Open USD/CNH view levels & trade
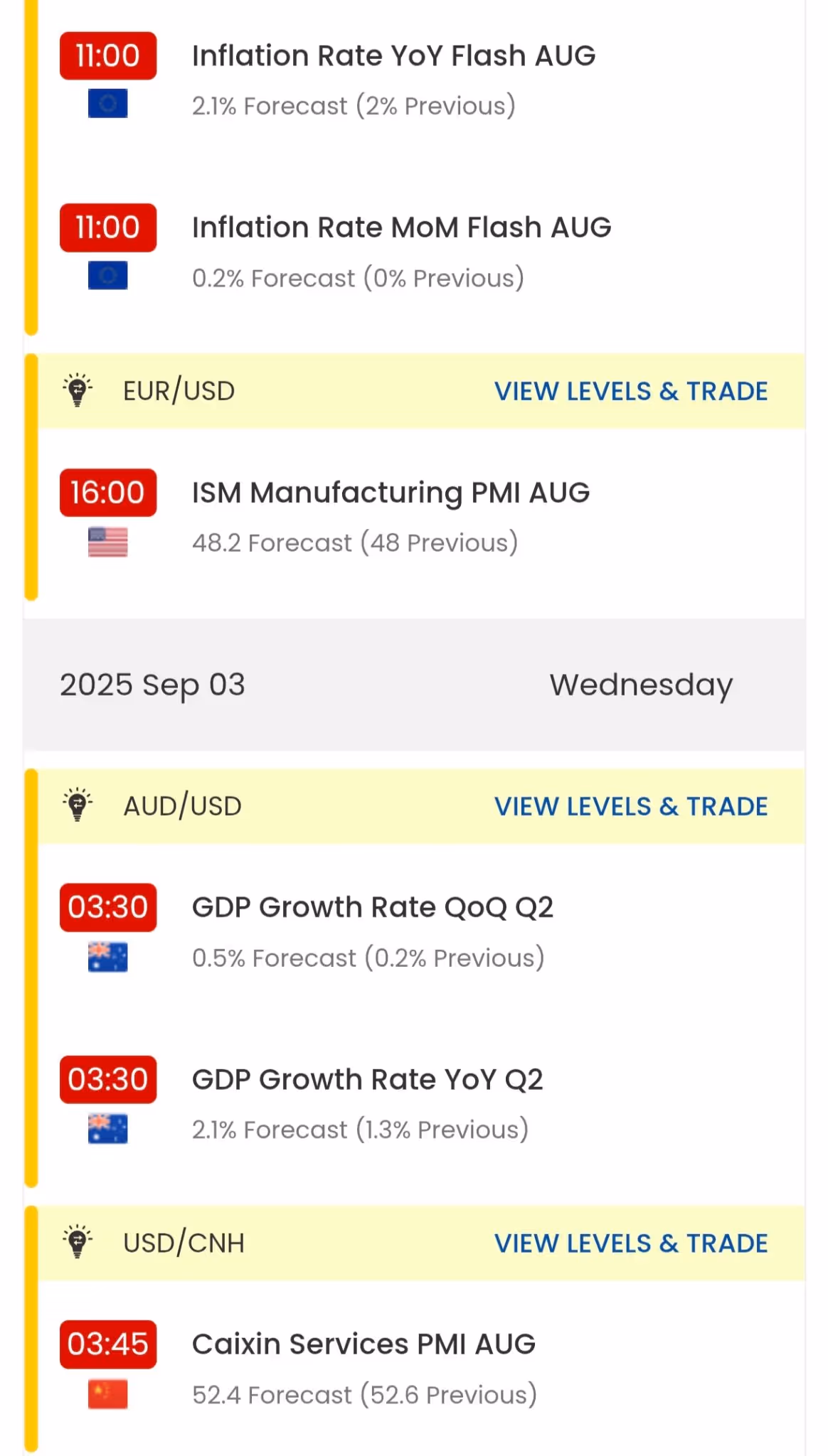Viewport: 828px width, 1456px height. point(631,1243)
